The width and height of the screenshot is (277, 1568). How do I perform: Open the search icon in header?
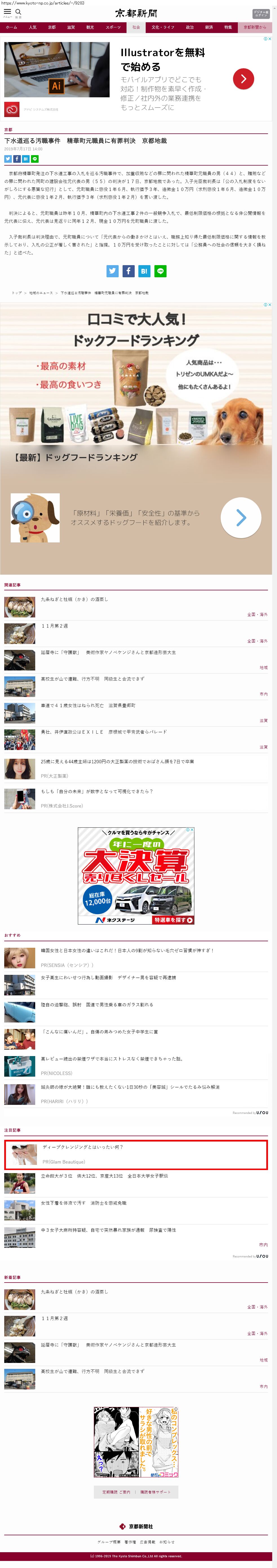coord(18,12)
